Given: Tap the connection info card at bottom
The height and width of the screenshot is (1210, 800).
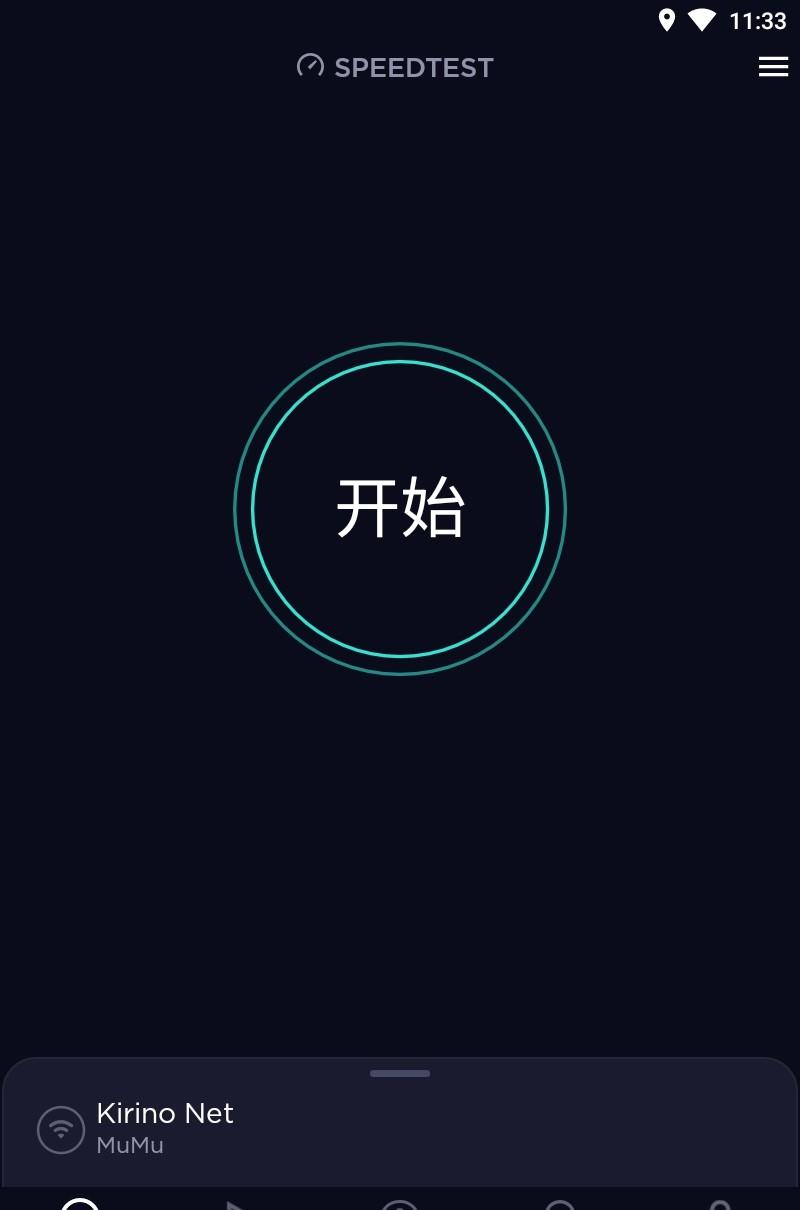Looking at the screenshot, I should point(400,1129).
